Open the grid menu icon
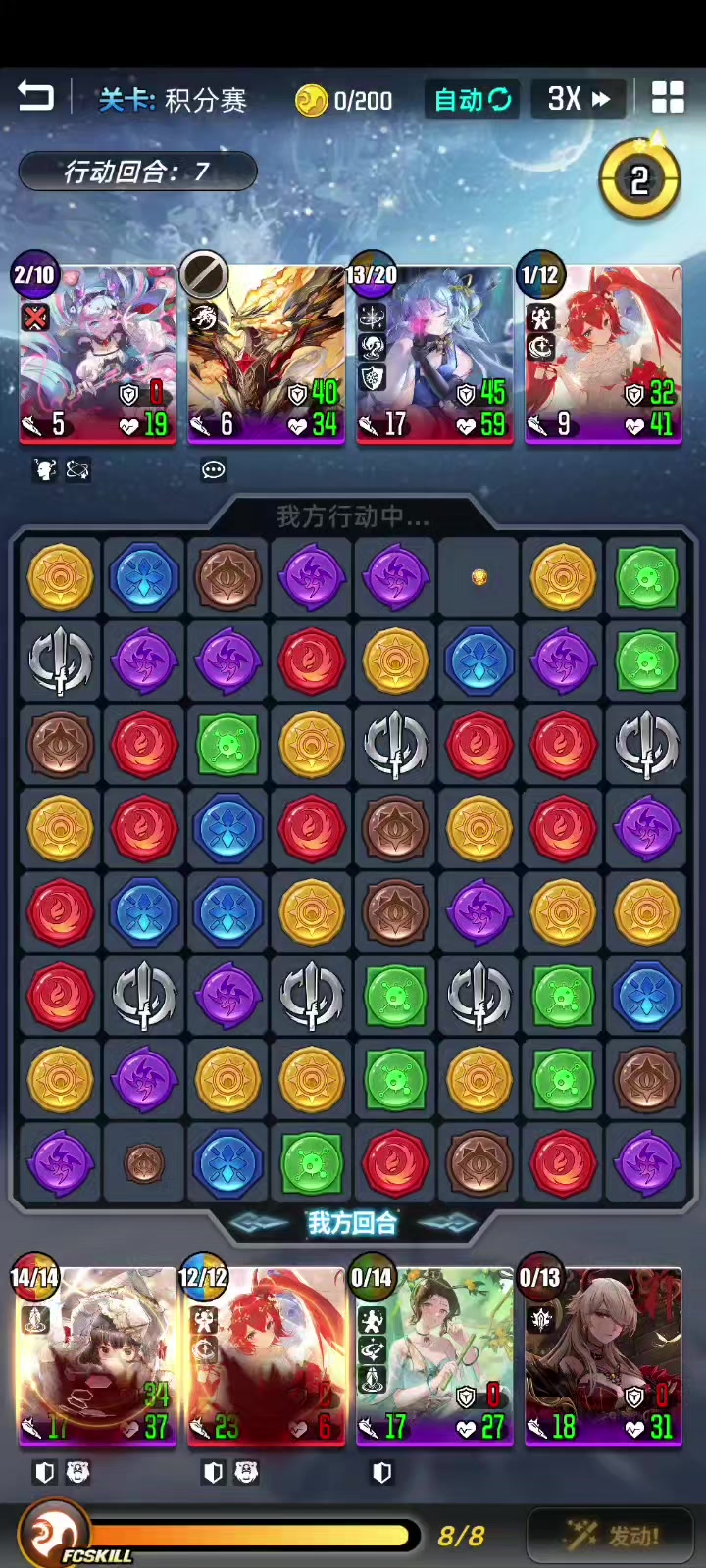 click(668, 98)
